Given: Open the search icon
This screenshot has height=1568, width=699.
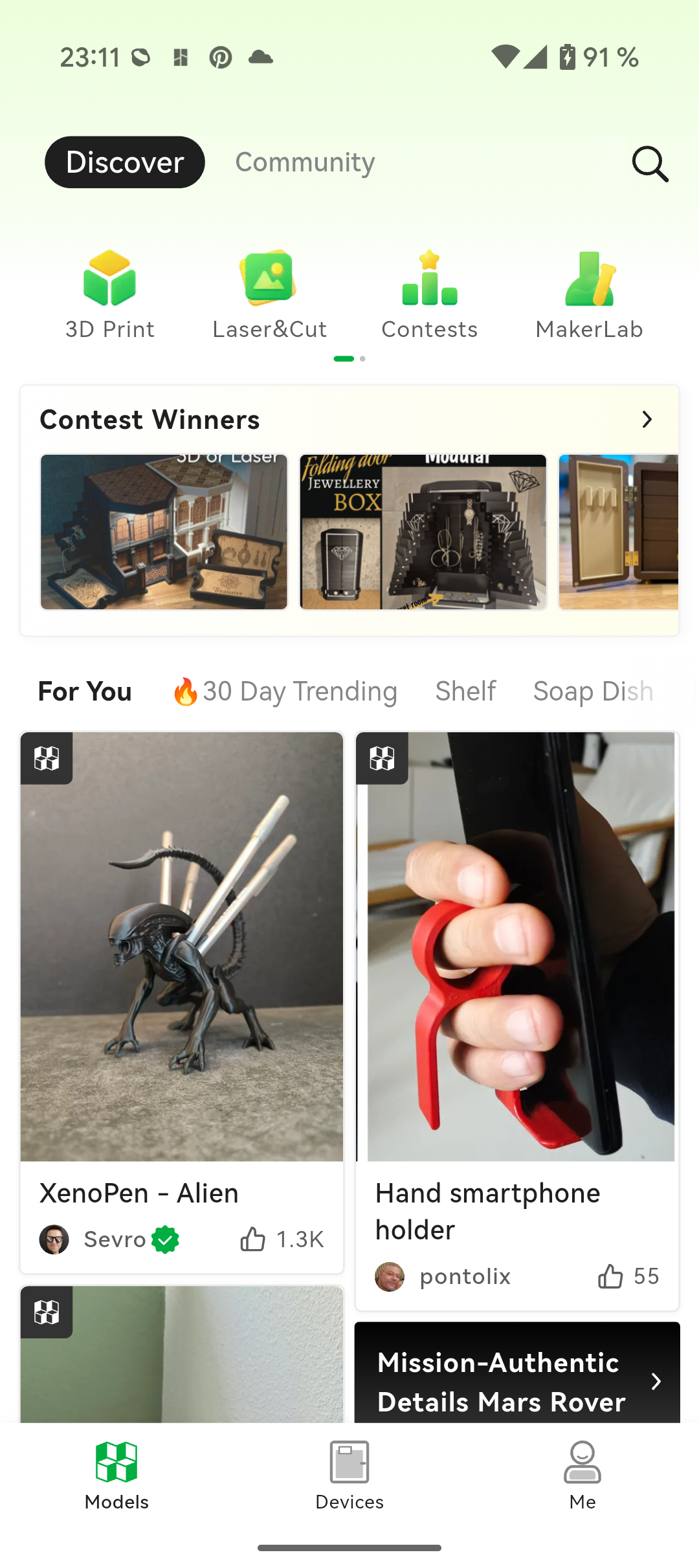Looking at the screenshot, I should tap(650, 164).
